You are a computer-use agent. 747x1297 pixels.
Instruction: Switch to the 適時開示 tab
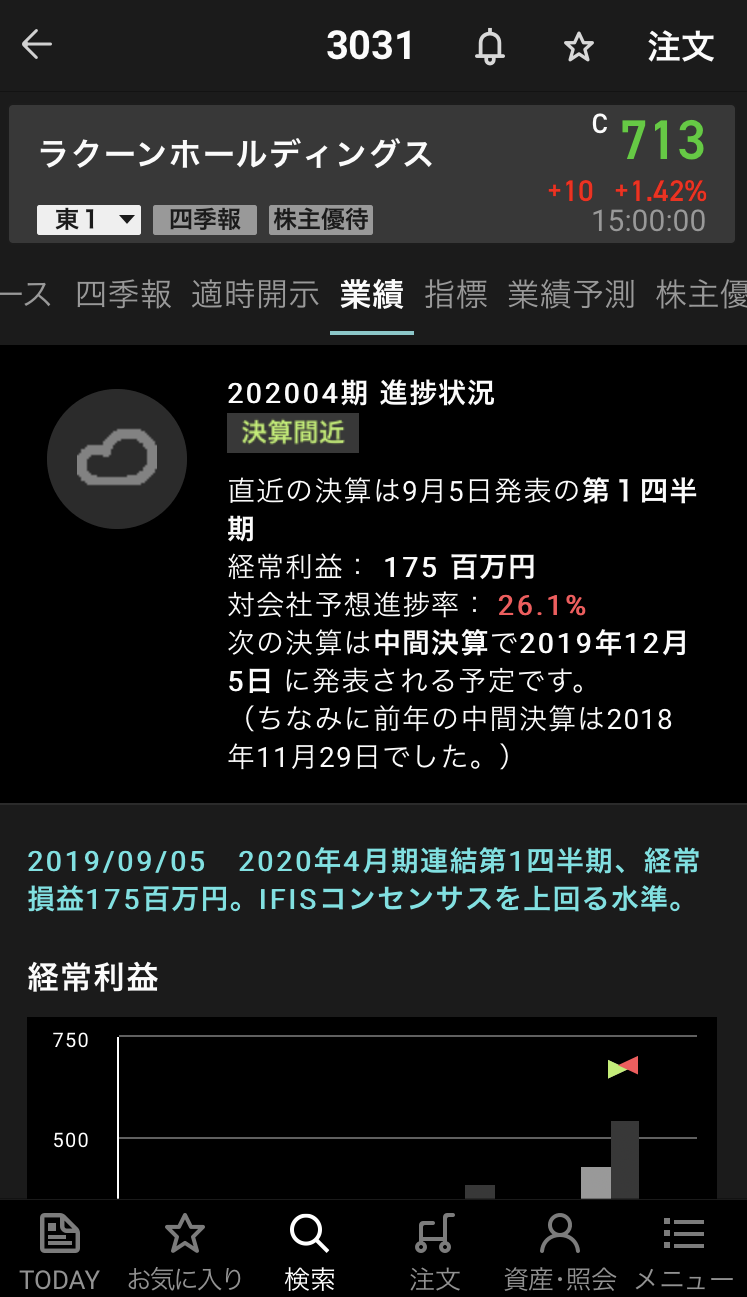[x=255, y=294]
